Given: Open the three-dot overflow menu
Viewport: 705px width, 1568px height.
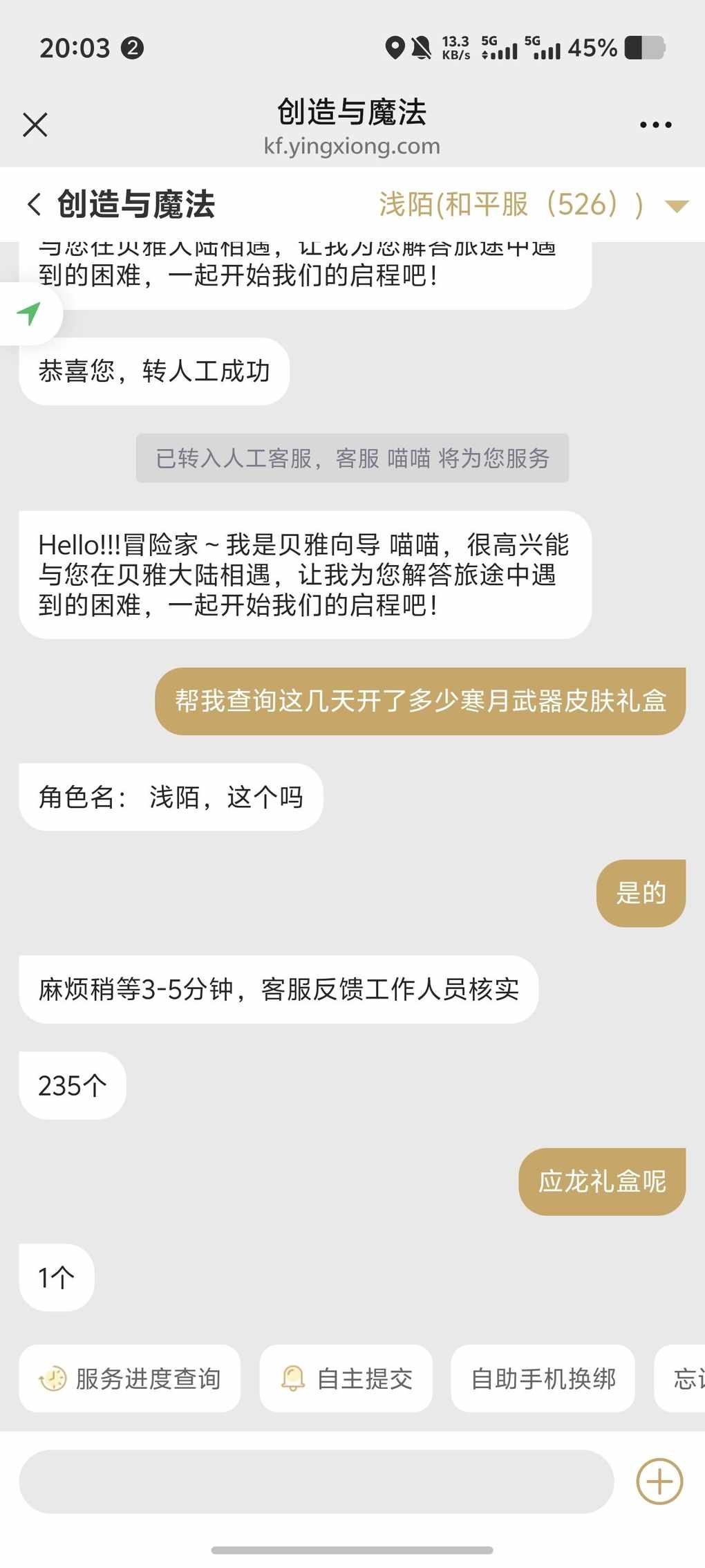Looking at the screenshot, I should pyautogui.click(x=655, y=125).
